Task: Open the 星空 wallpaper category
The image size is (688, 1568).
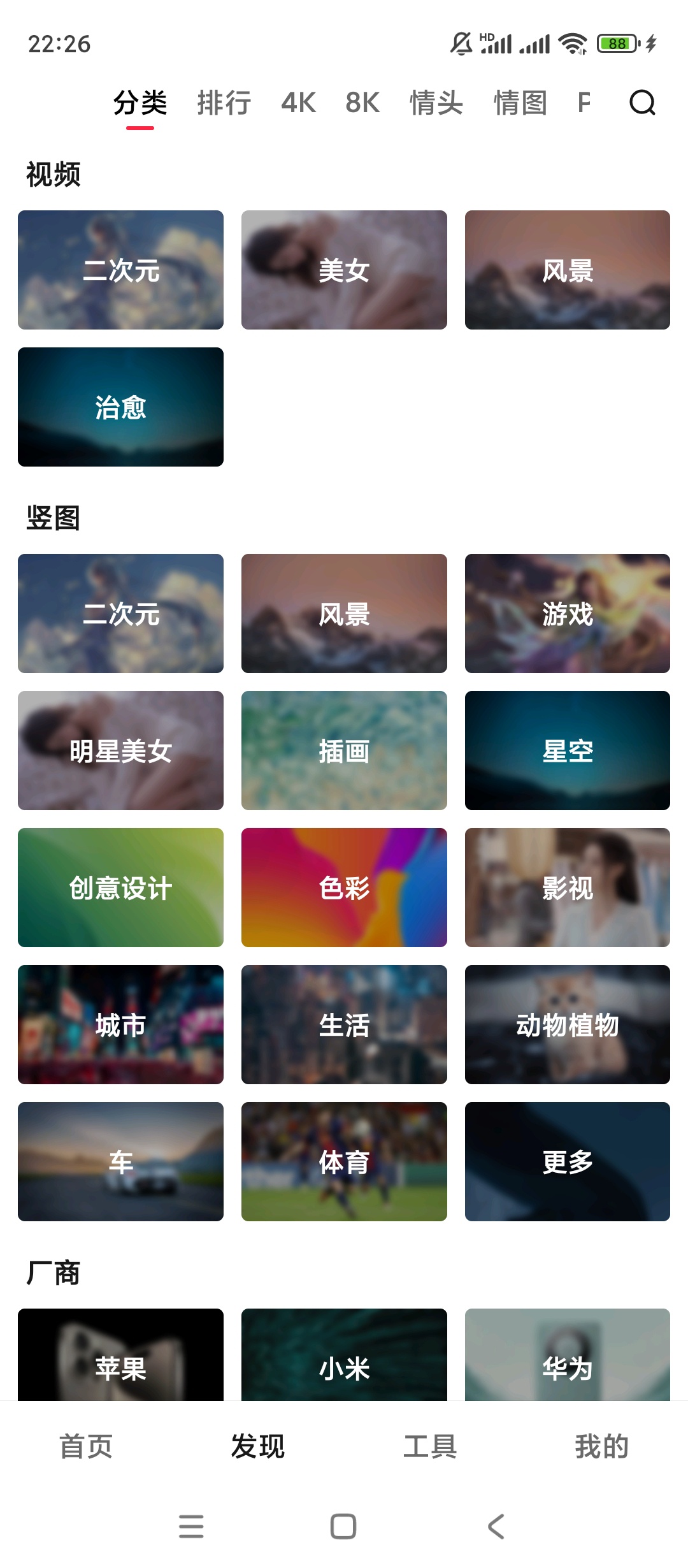Action: (x=567, y=750)
